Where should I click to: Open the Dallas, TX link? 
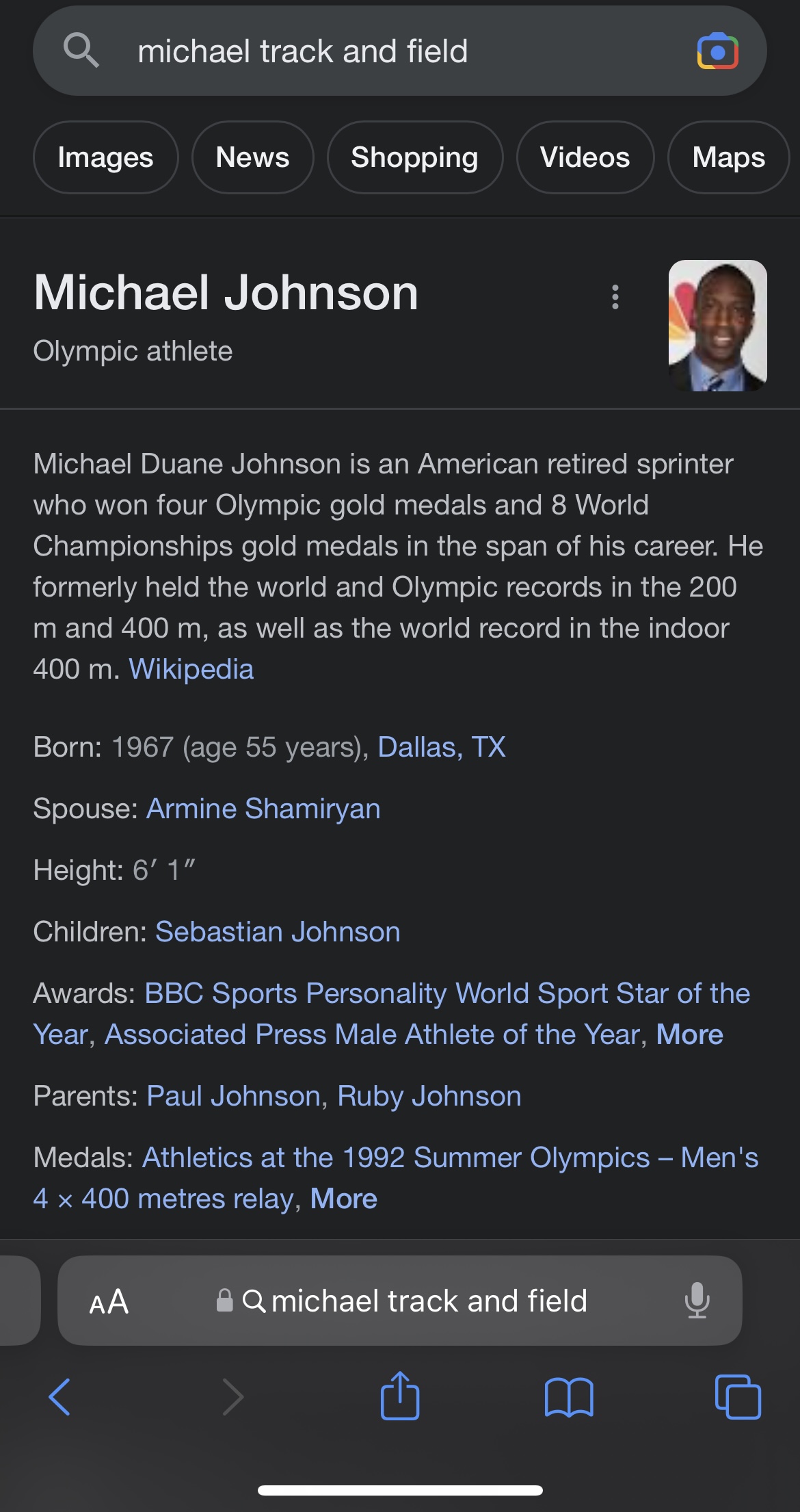442,747
